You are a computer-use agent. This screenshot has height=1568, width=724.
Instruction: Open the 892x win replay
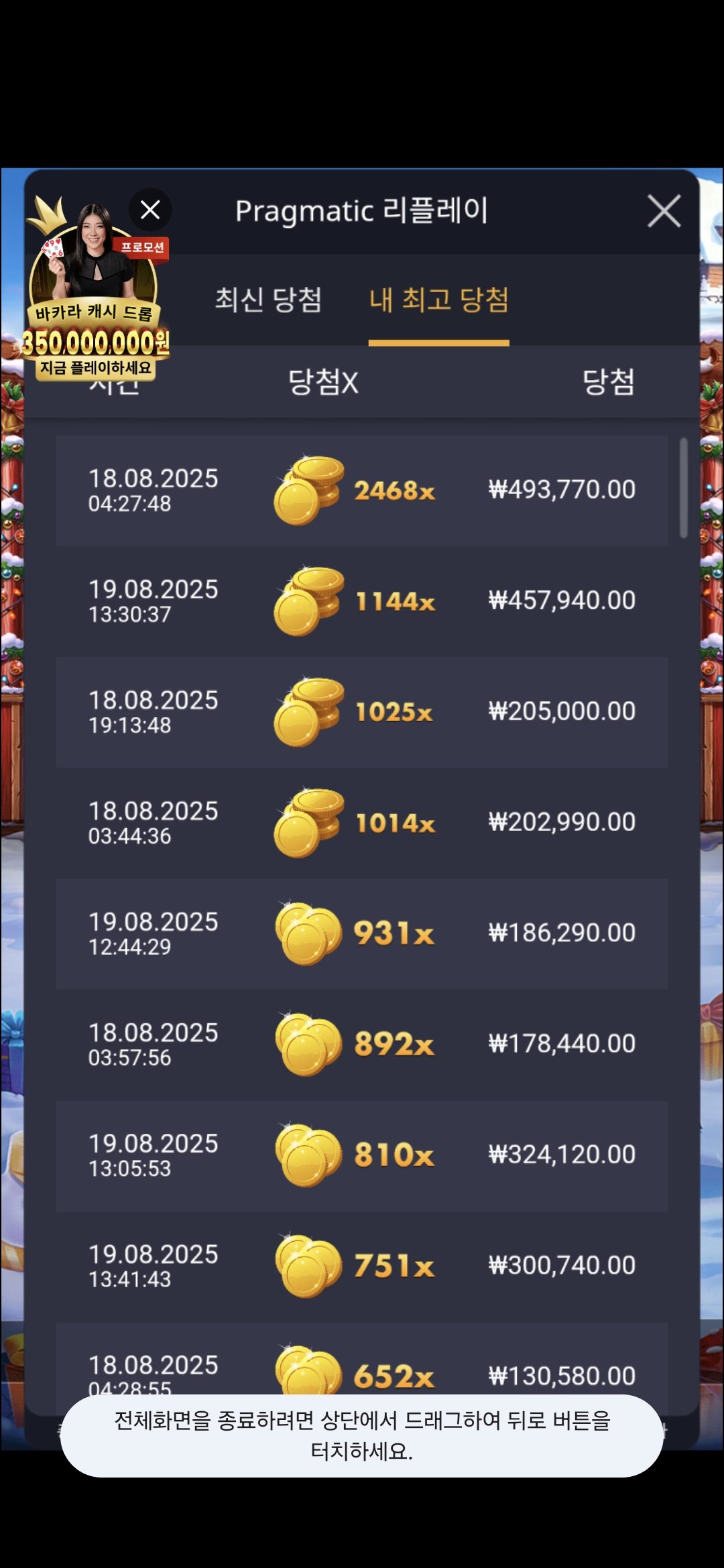362,1045
